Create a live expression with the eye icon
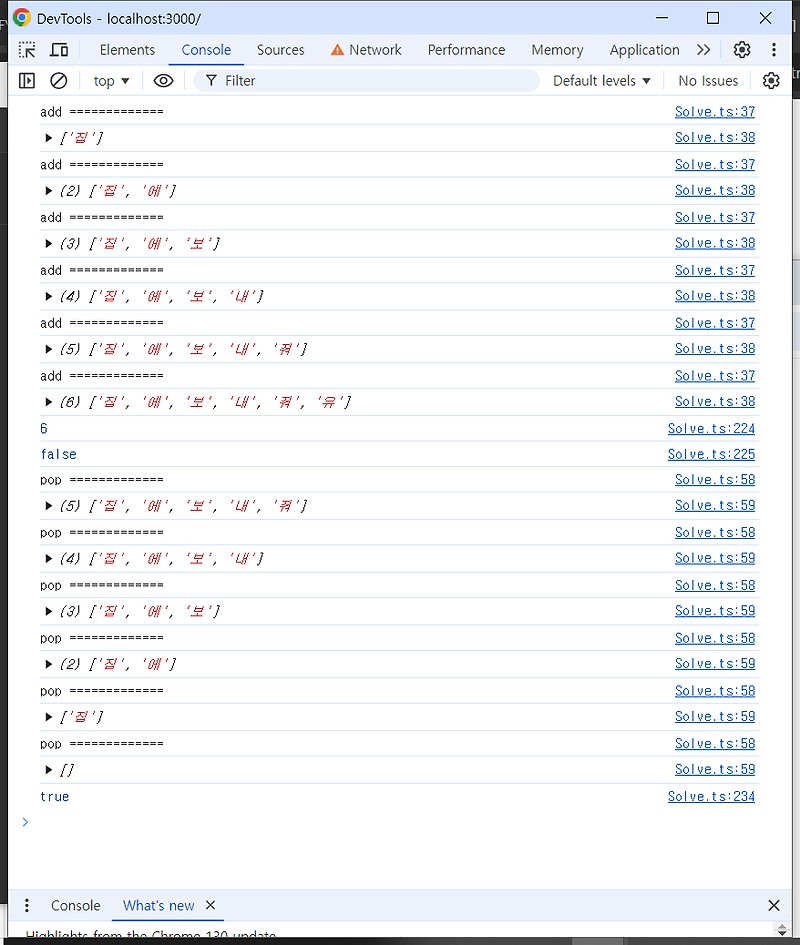 (x=164, y=81)
